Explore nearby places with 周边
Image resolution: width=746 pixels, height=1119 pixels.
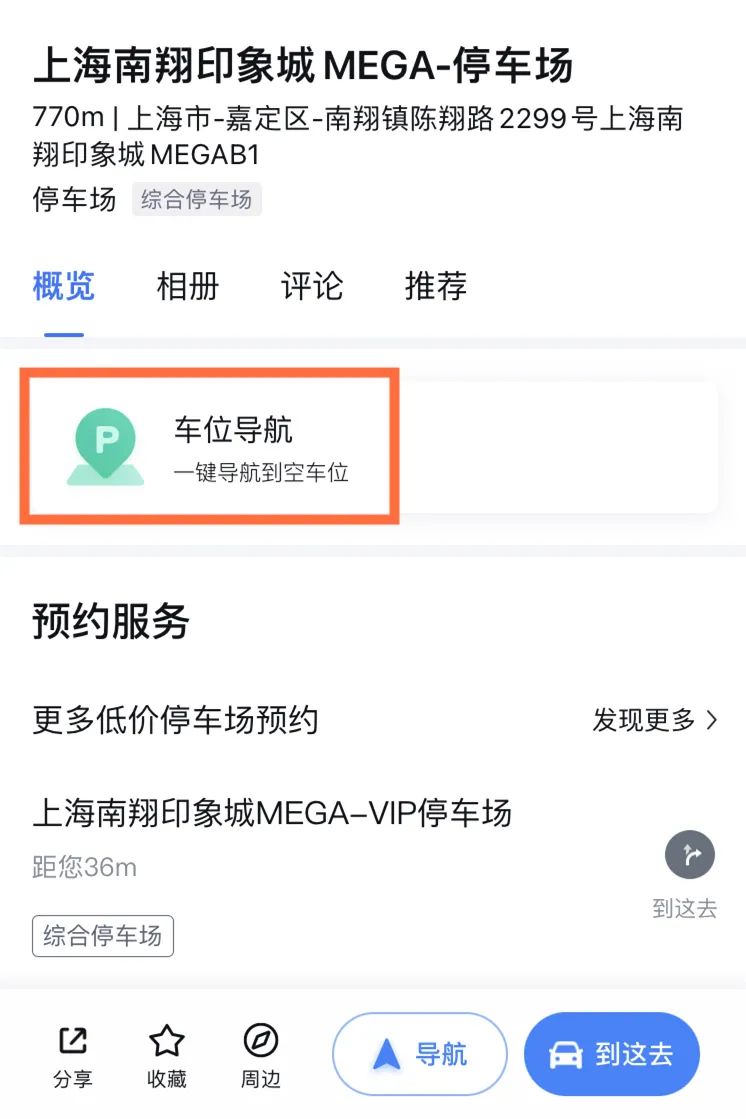(x=261, y=1056)
